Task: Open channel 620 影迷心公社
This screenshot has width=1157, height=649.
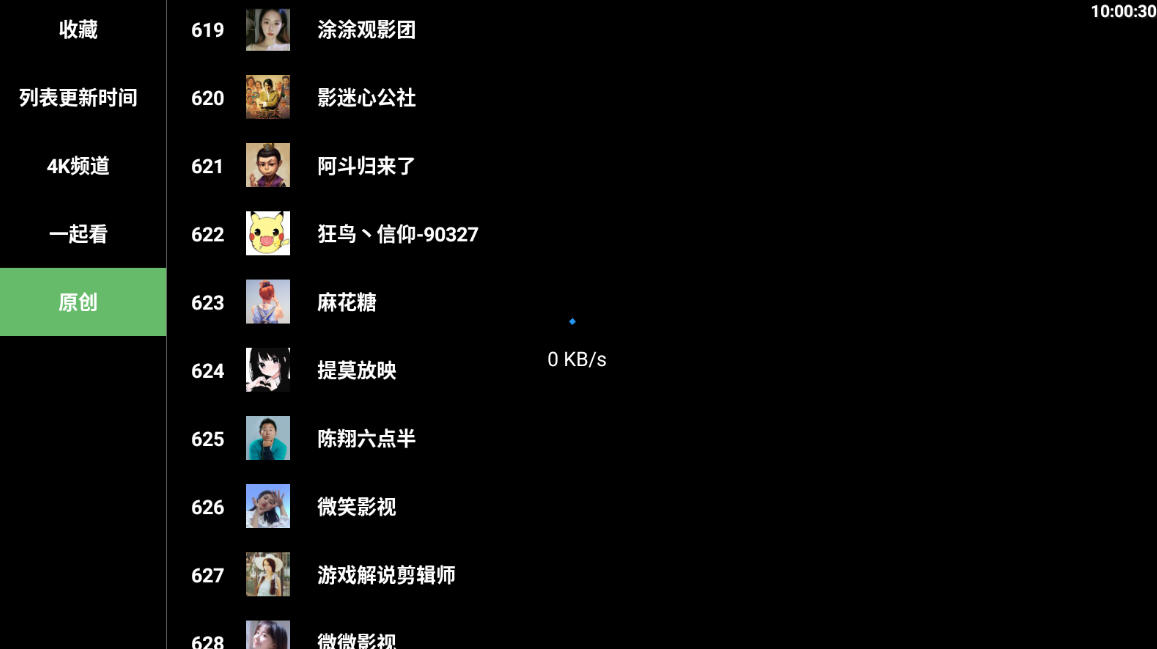Action: click(x=366, y=98)
